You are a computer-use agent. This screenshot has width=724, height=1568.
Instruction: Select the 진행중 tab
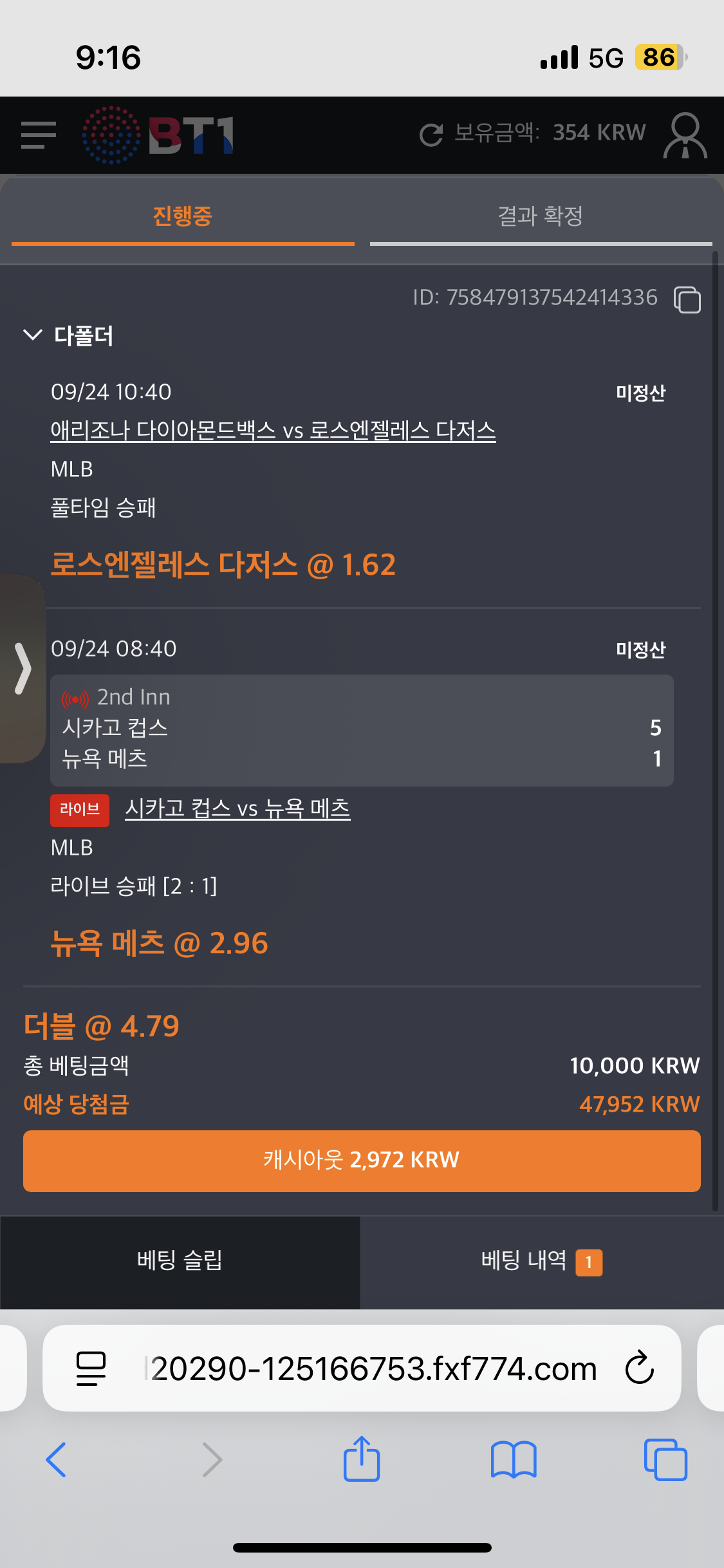183,216
